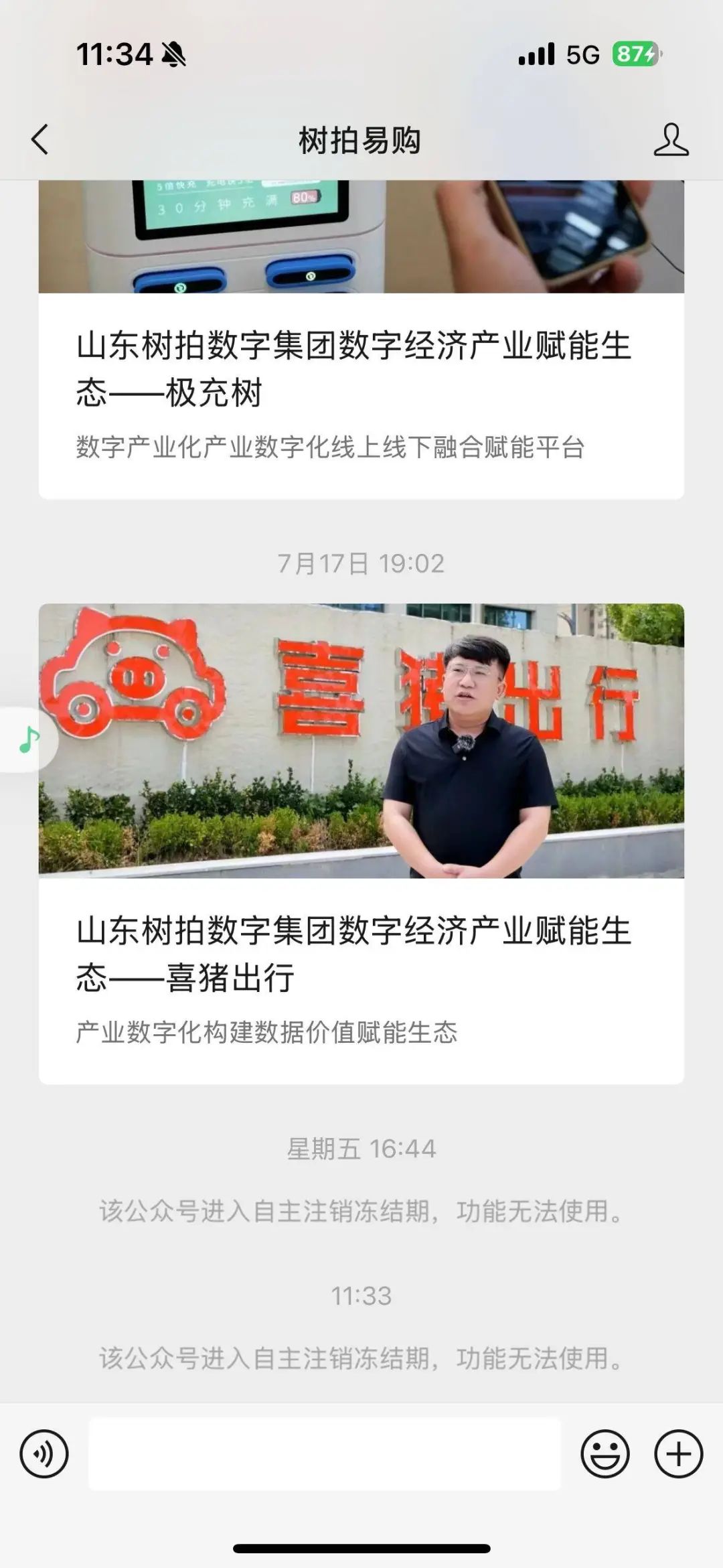Switch to voice input mode
The height and width of the screenshot is (1568, 723).
point(44,1454)
